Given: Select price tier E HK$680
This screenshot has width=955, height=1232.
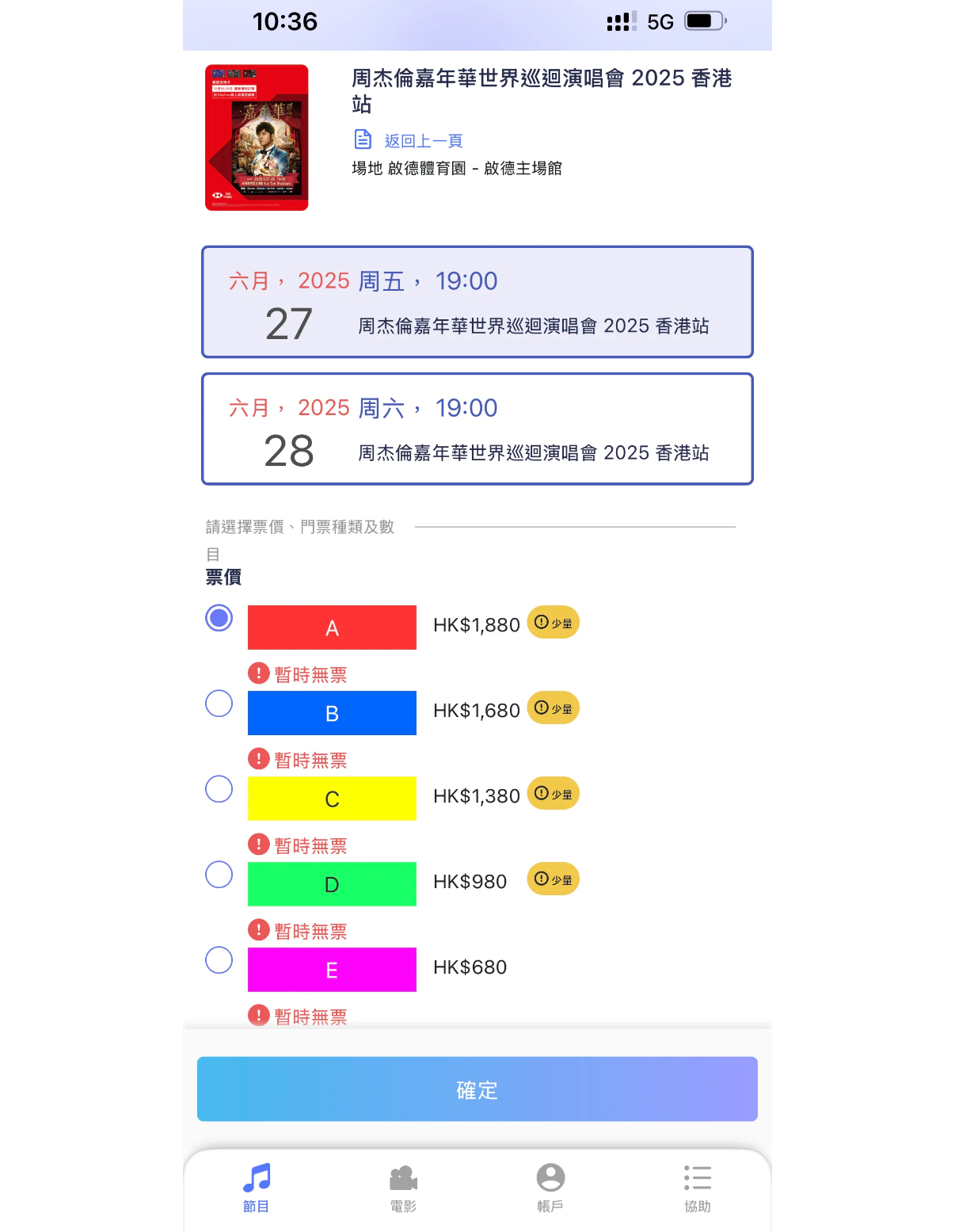Looking at the screenshot, I should click(219, 960).
